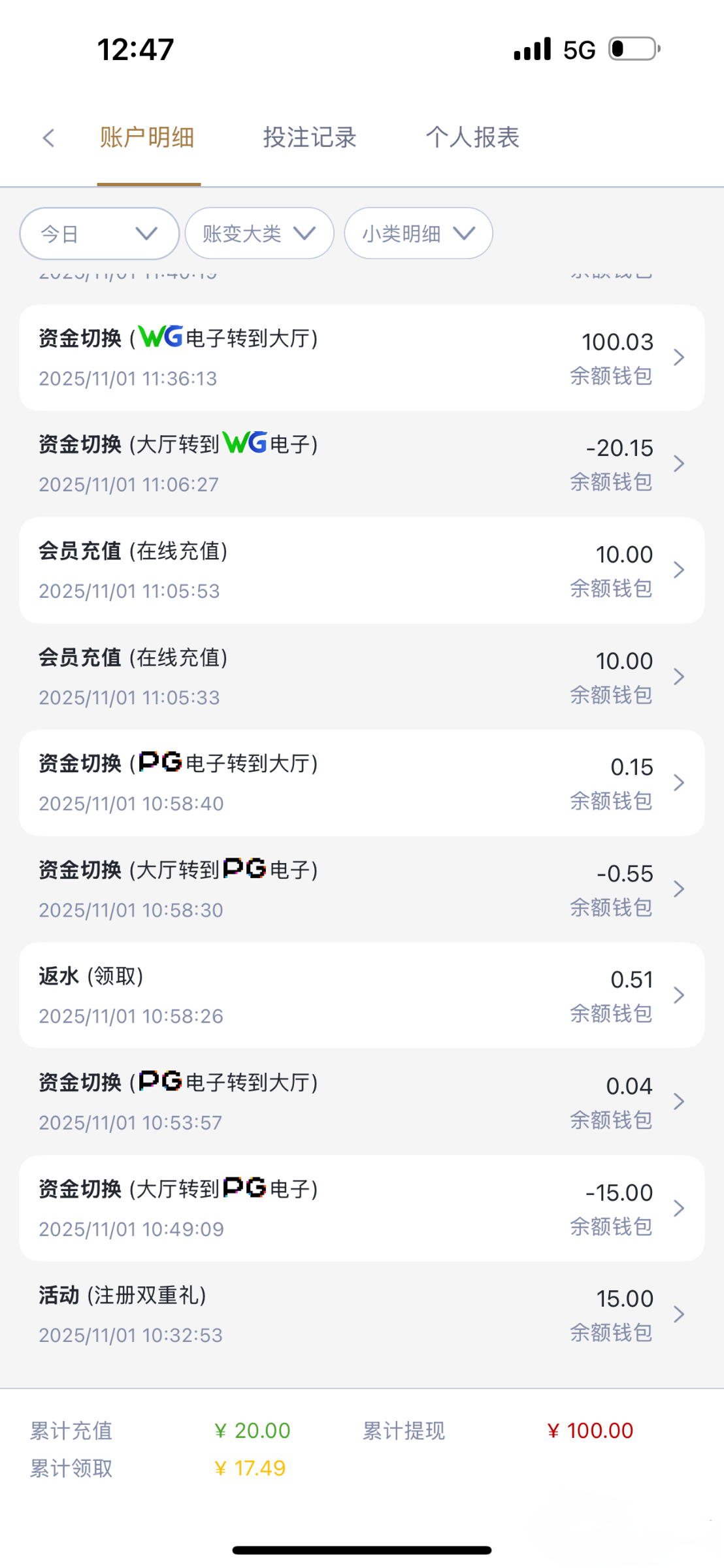Open the 0.15 PG电子转到大厅 record
This screenshot has width=724, height=1568.
pos(361,783)
